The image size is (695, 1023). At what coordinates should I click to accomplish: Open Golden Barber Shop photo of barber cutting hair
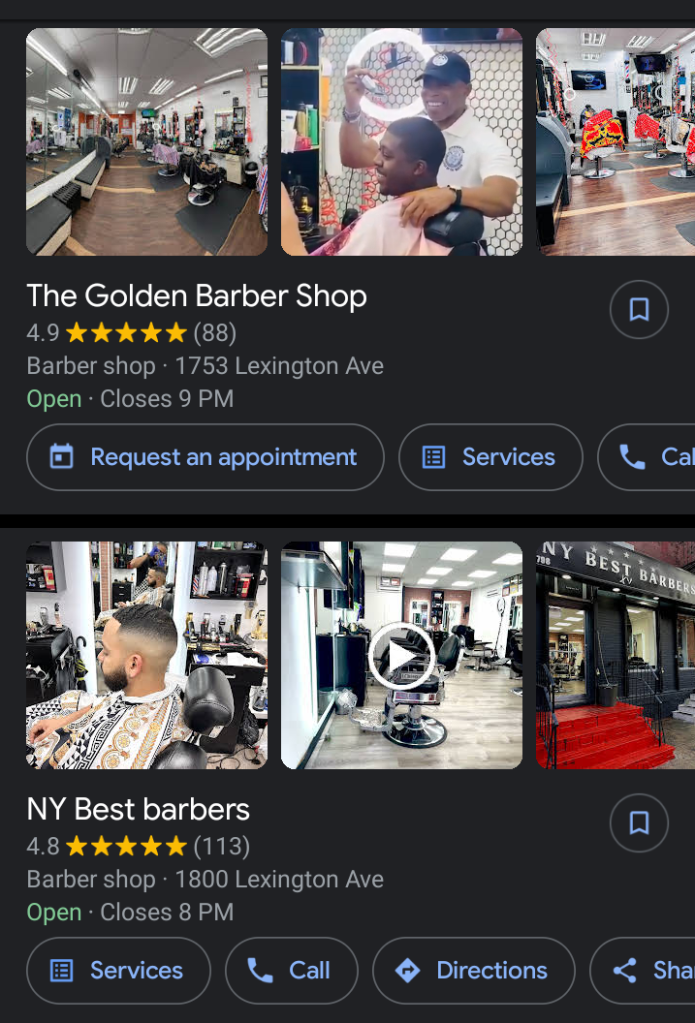401,142
